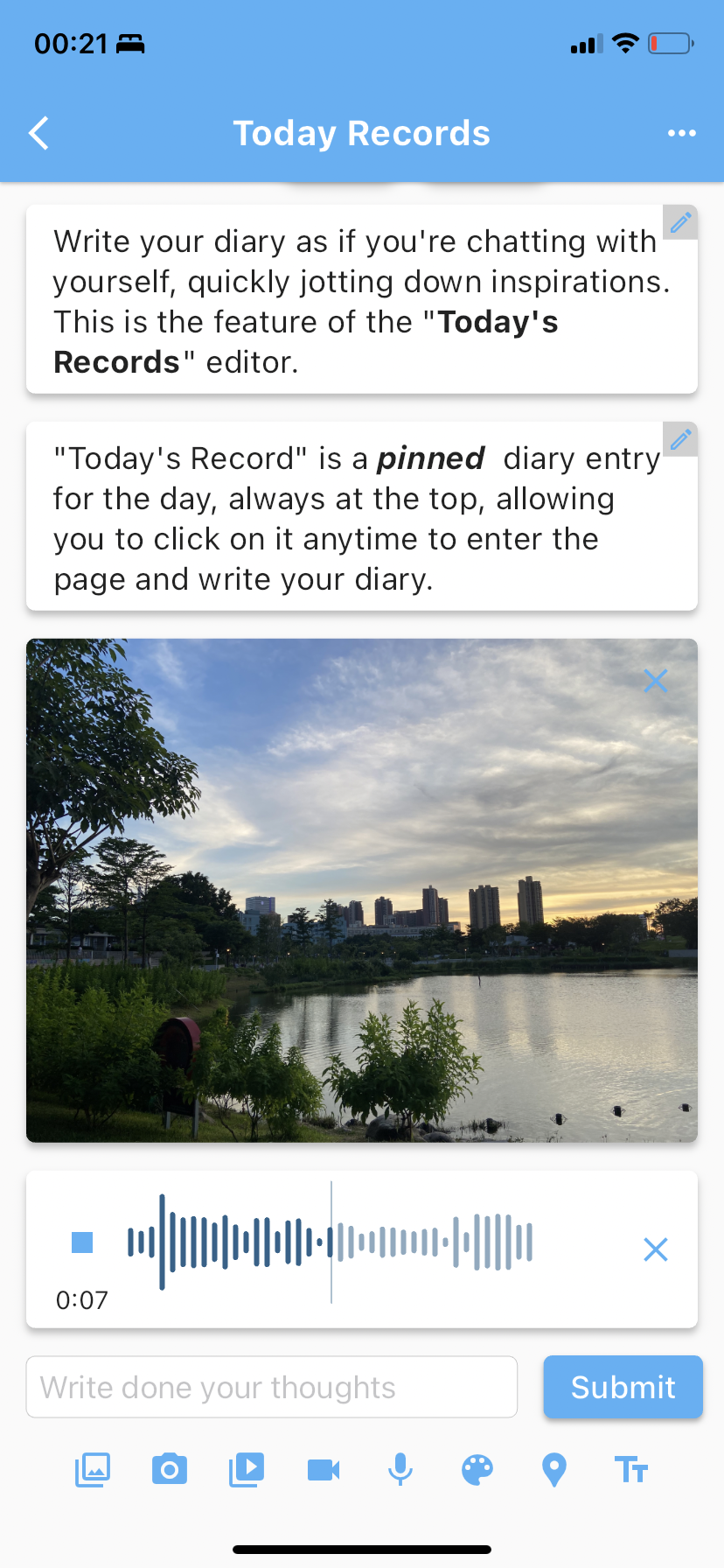Remove the lake photo attachment
This screenshot has width=724, height=1568.
pos(656,681)
